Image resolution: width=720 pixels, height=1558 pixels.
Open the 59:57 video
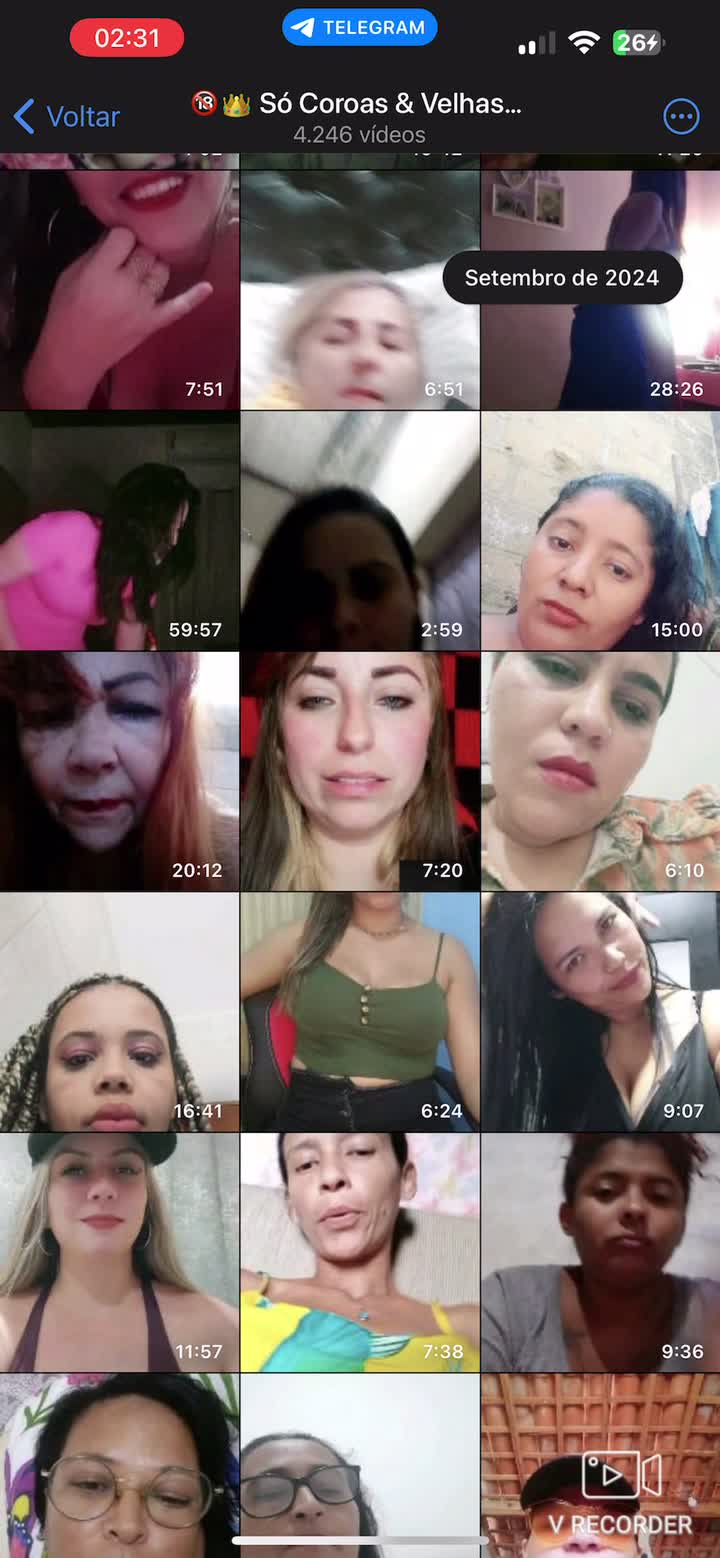click(119, 531)
